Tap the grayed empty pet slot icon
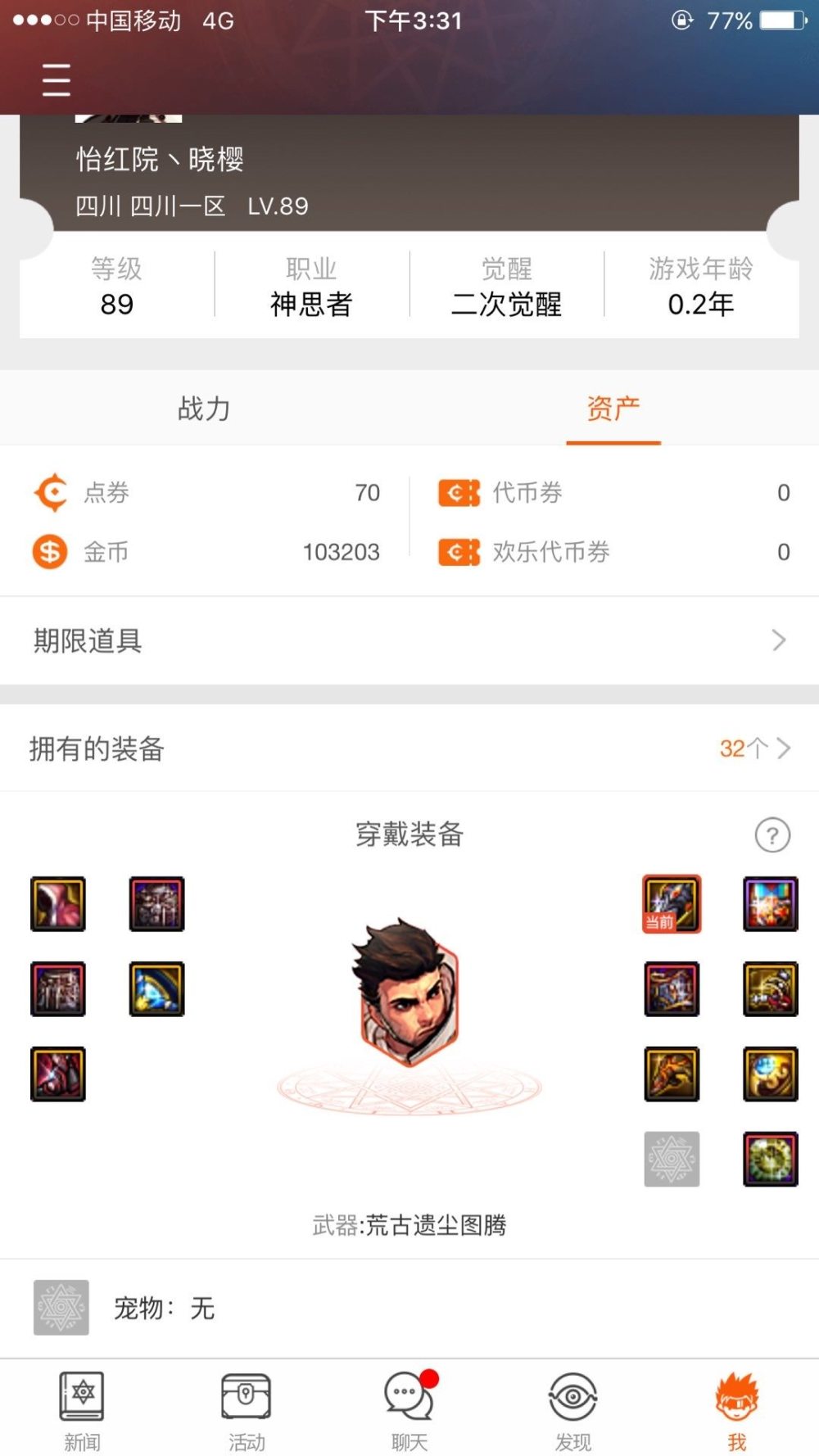 61,1308
